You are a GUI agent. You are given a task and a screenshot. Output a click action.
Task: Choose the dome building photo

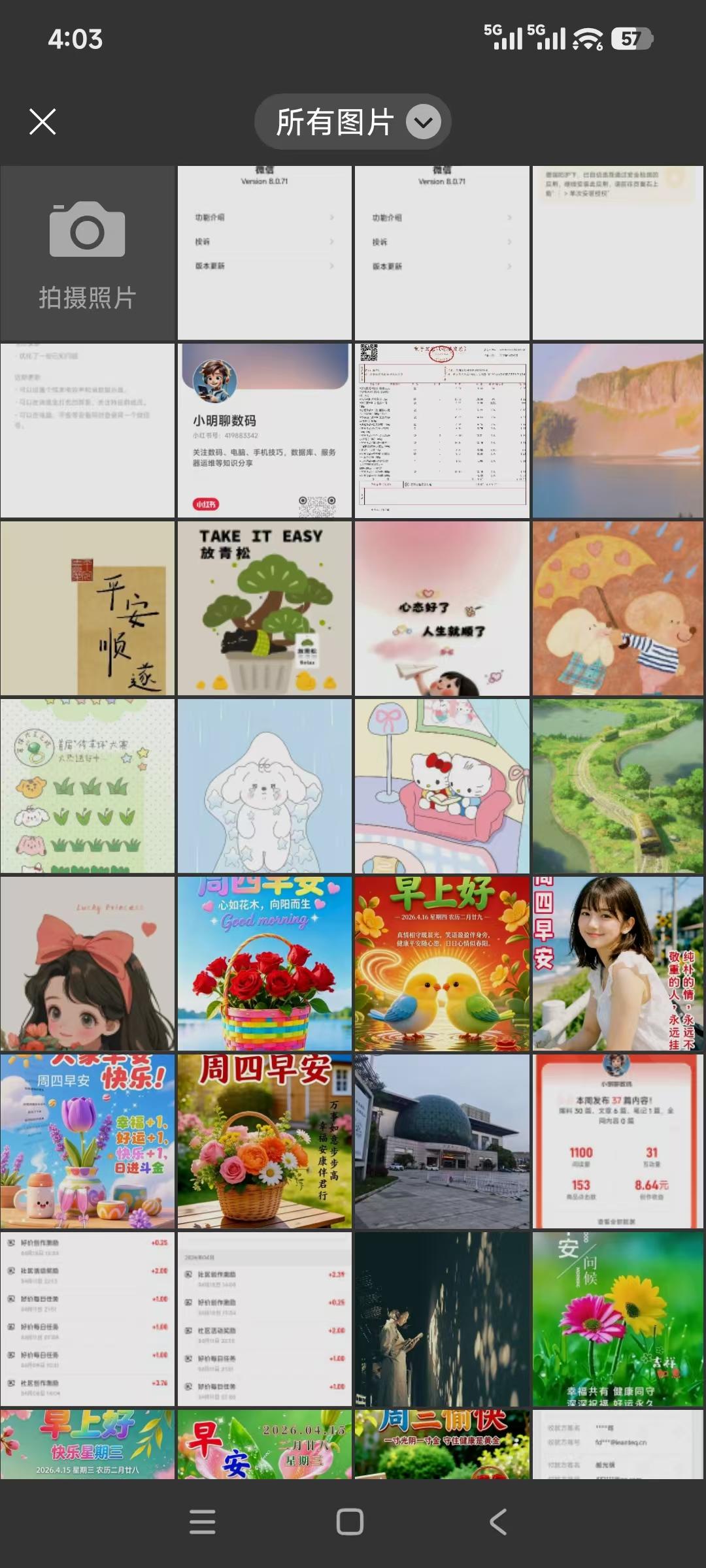[442, 1141]
